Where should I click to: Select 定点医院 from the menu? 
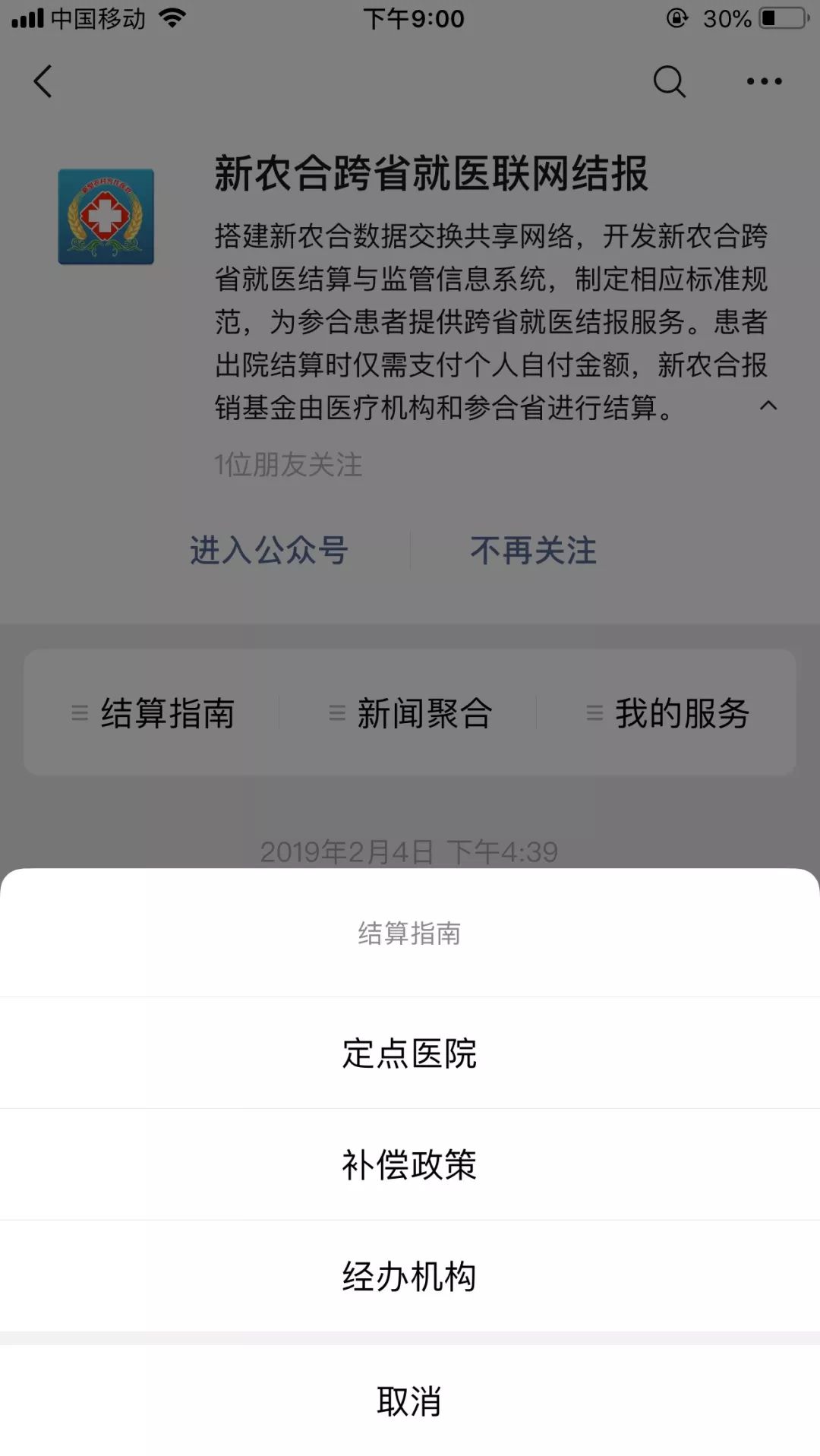[410, 1053]
